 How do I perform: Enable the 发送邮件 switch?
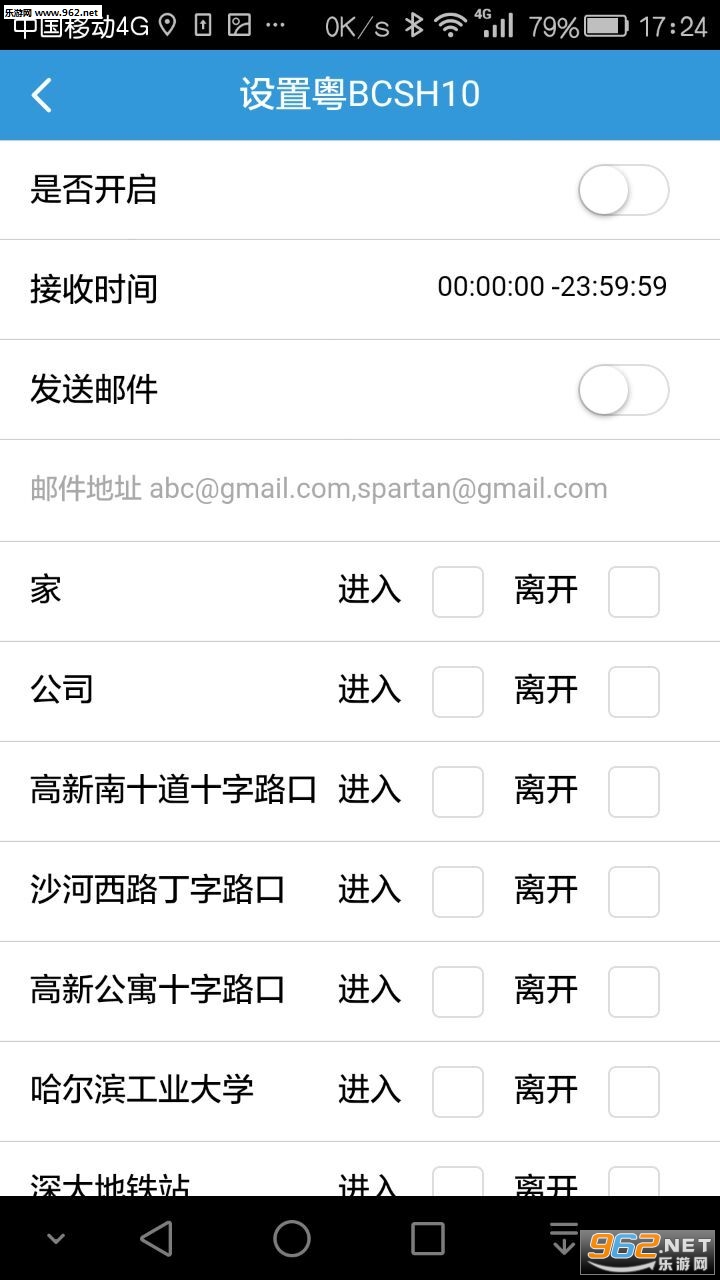point(624,390)
